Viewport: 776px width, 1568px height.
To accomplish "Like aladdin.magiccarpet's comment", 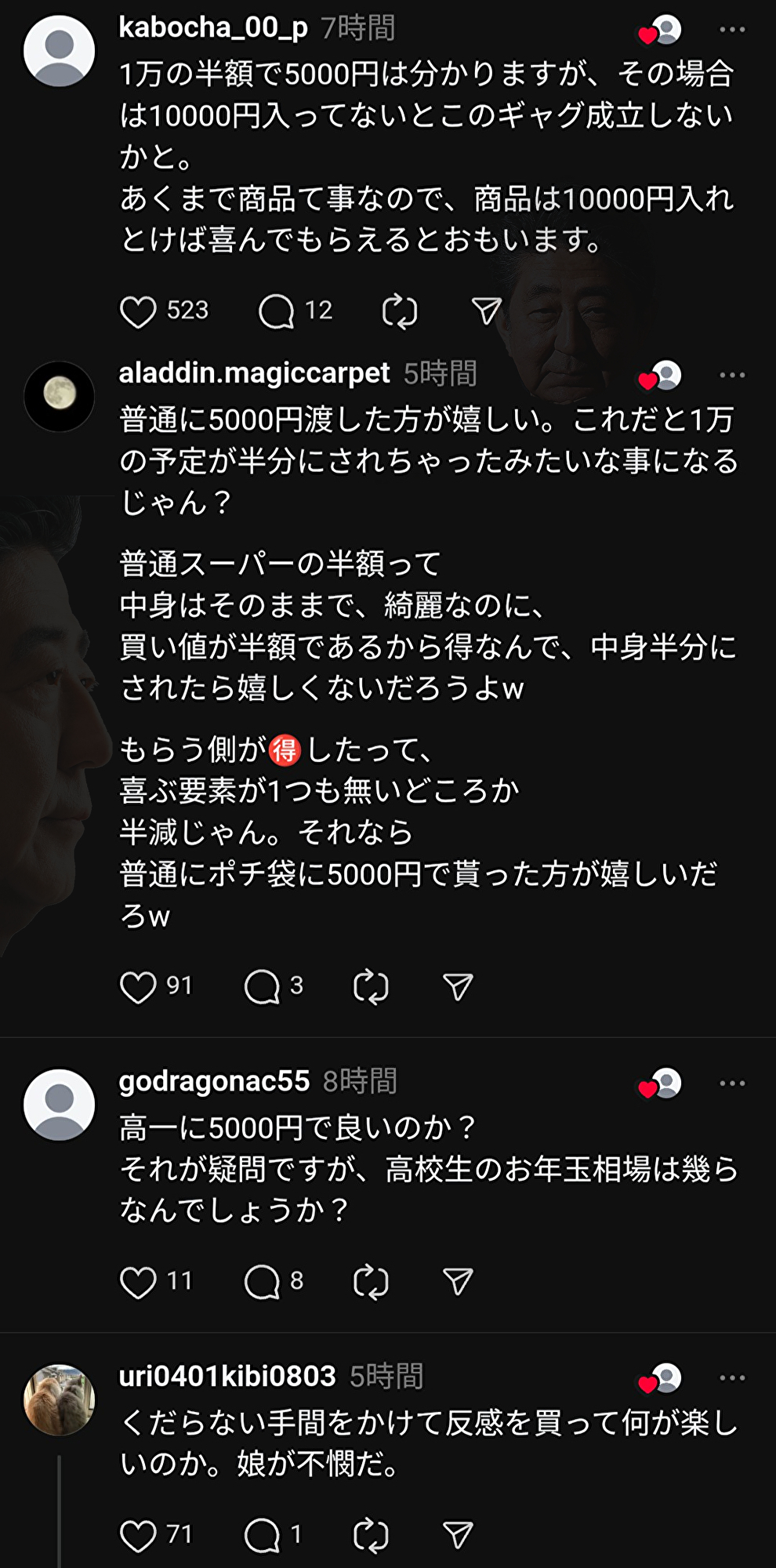I will coord(138,987).
